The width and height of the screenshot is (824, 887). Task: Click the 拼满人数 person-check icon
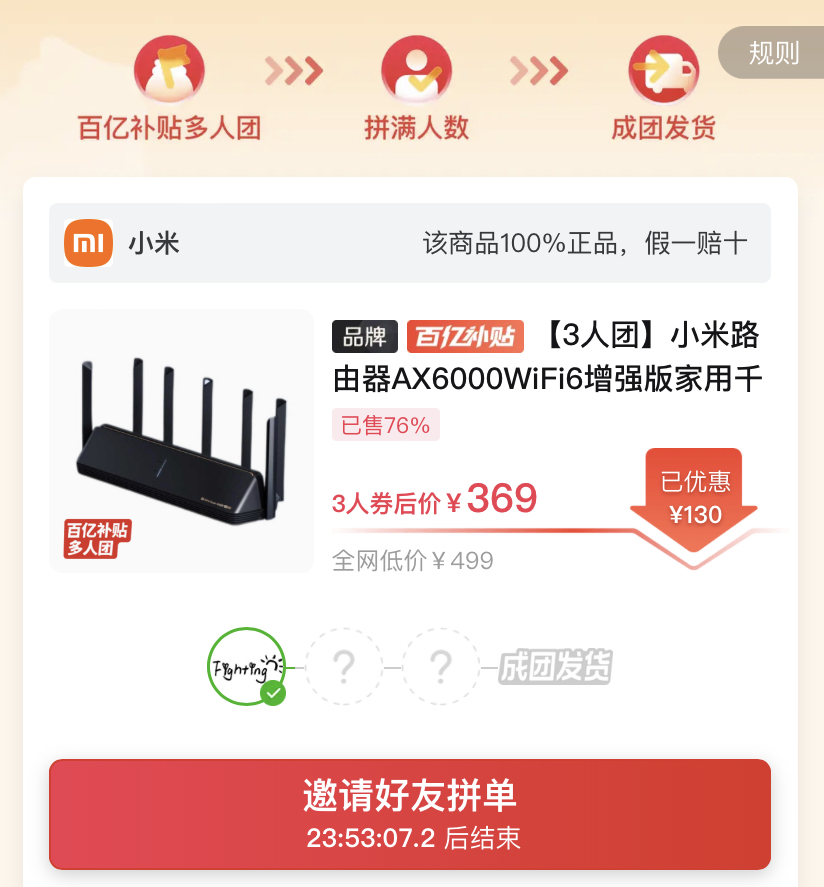416,67
